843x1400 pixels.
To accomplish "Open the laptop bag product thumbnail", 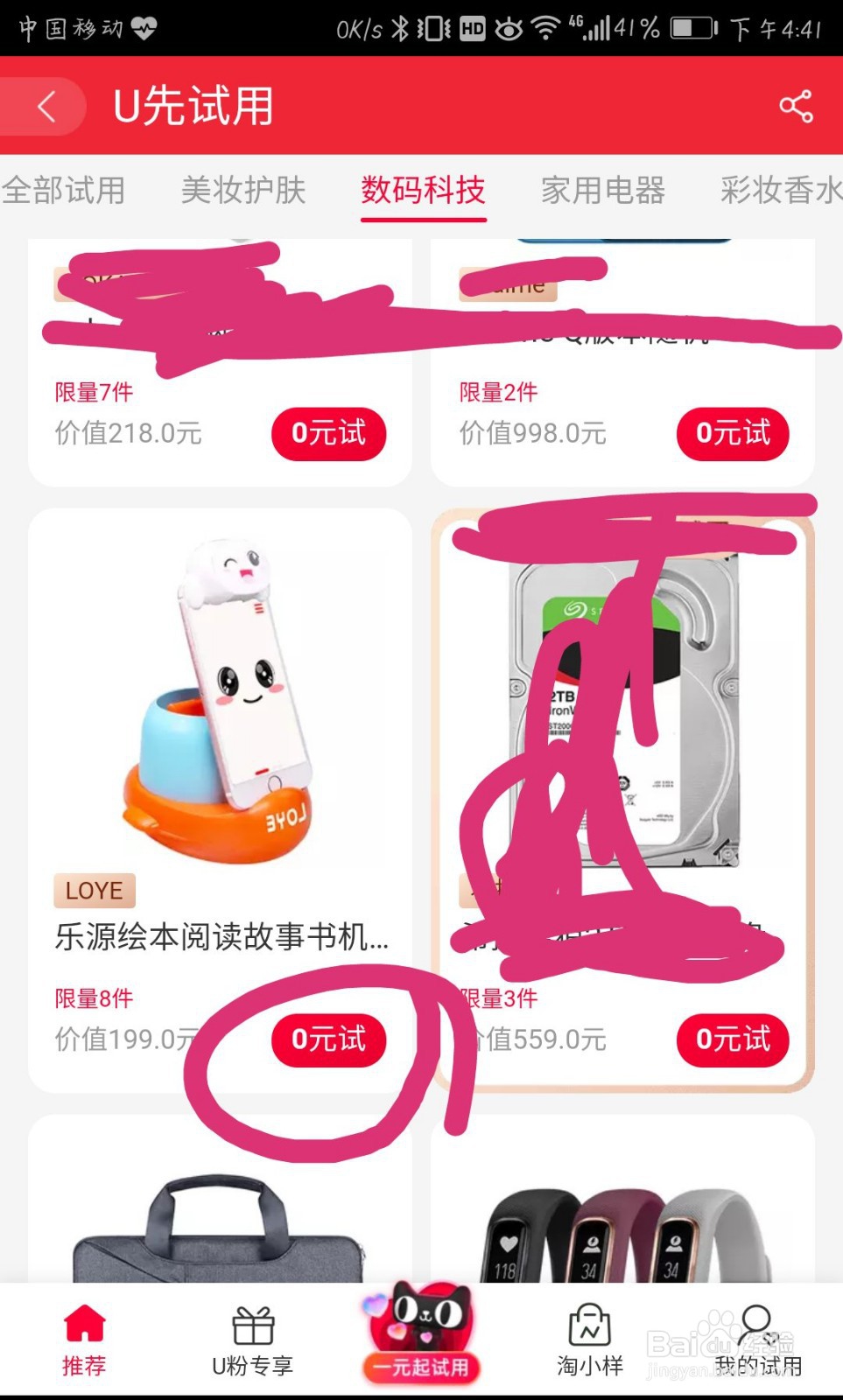I will pos(219,1242).
